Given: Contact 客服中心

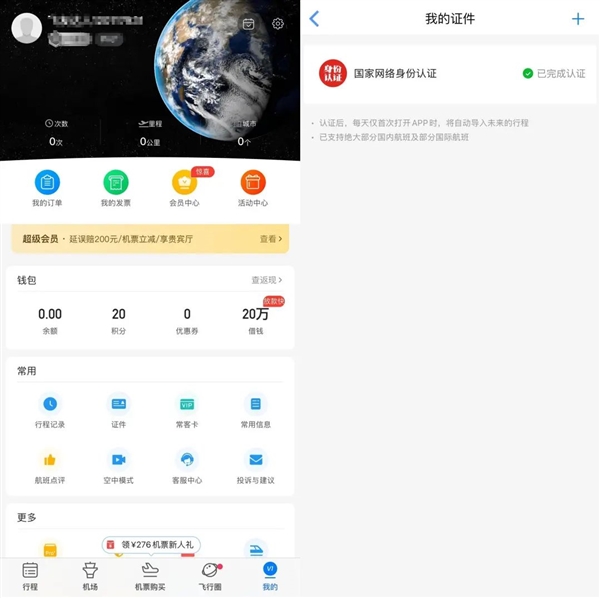Looking at the screenshot, I should click(x=187, y=464).
